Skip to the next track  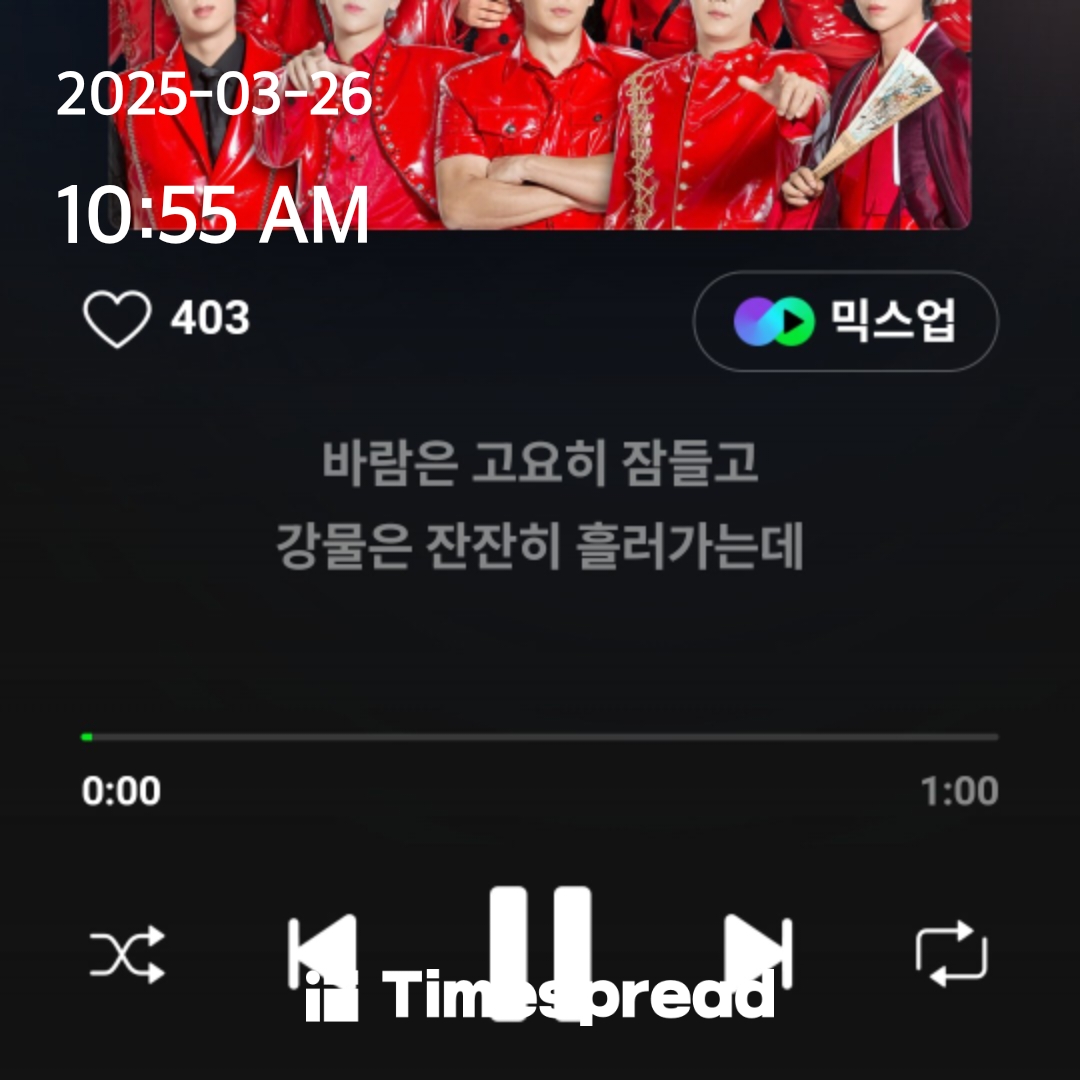758,952
